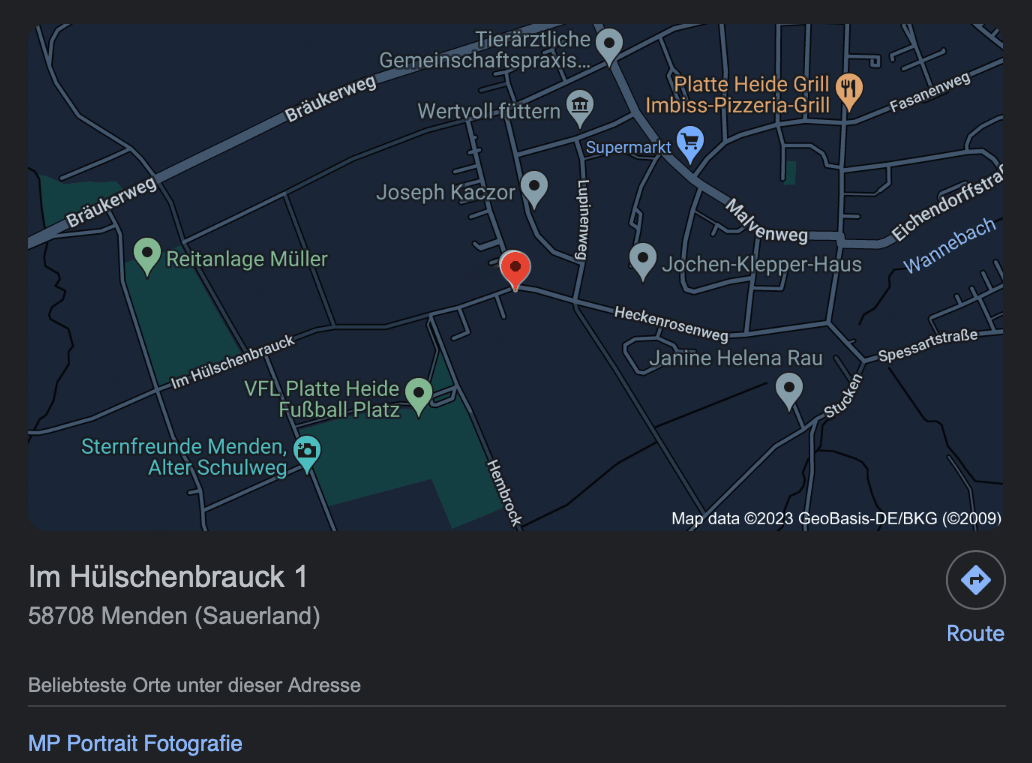
Task: Select the VFL Platte Heide Fußball Platz pin
Action: point(418,395)
